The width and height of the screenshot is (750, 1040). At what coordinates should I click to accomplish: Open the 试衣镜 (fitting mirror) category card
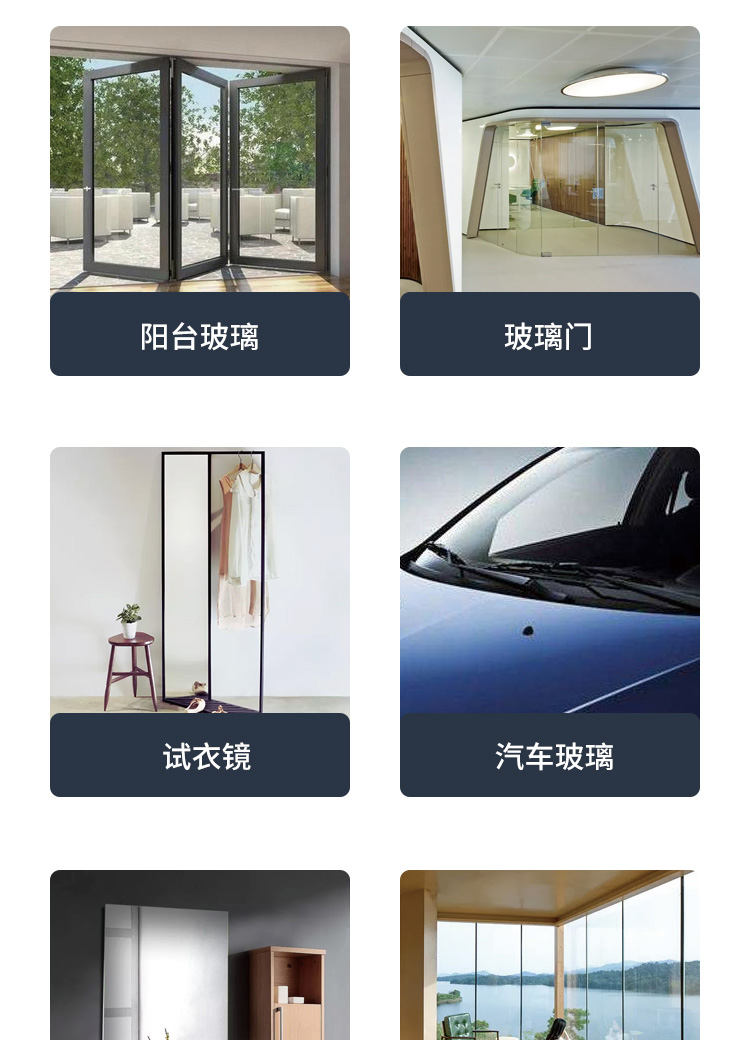(200, 620)
